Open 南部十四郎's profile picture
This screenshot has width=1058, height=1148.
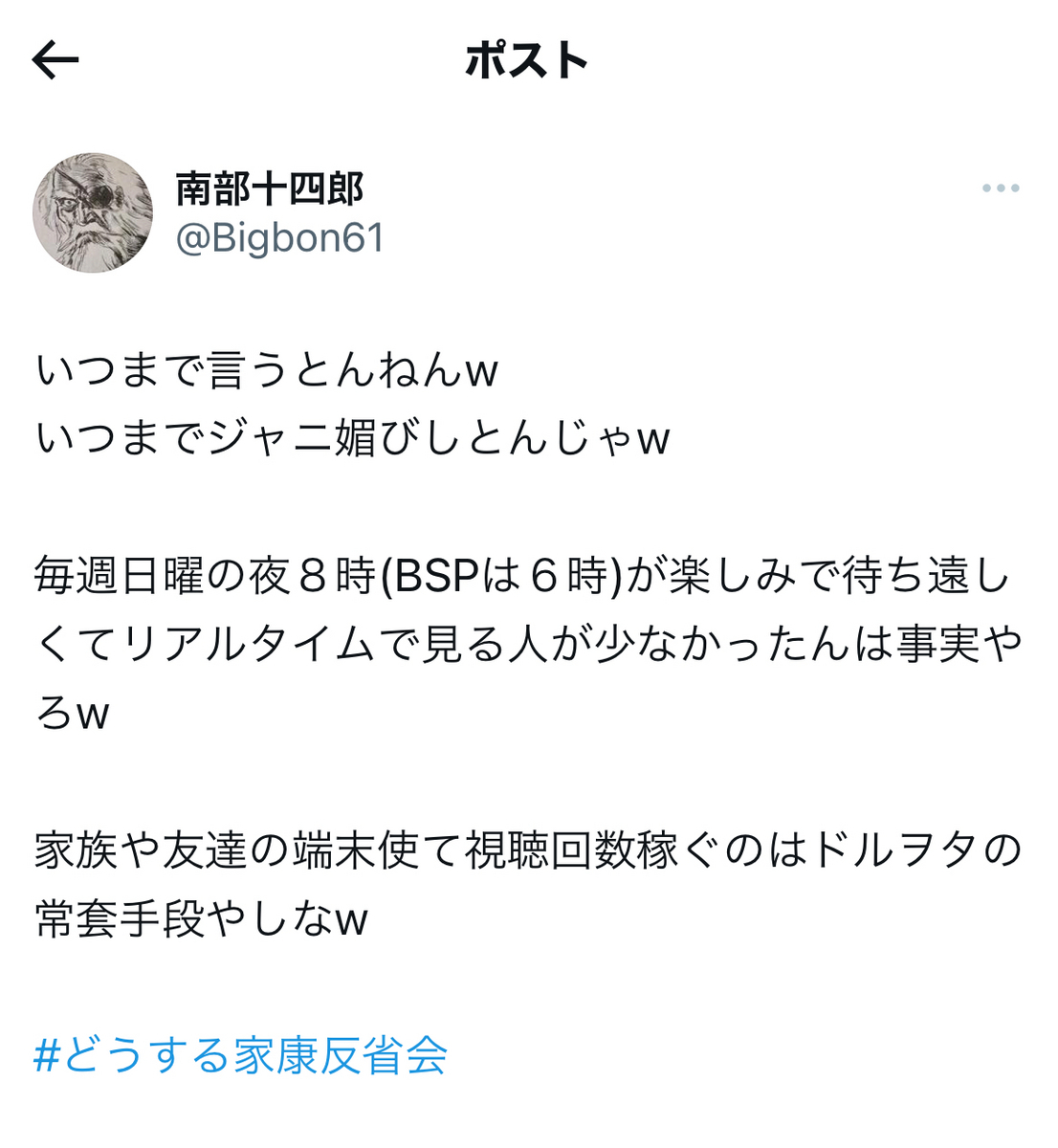click(93, 212)
